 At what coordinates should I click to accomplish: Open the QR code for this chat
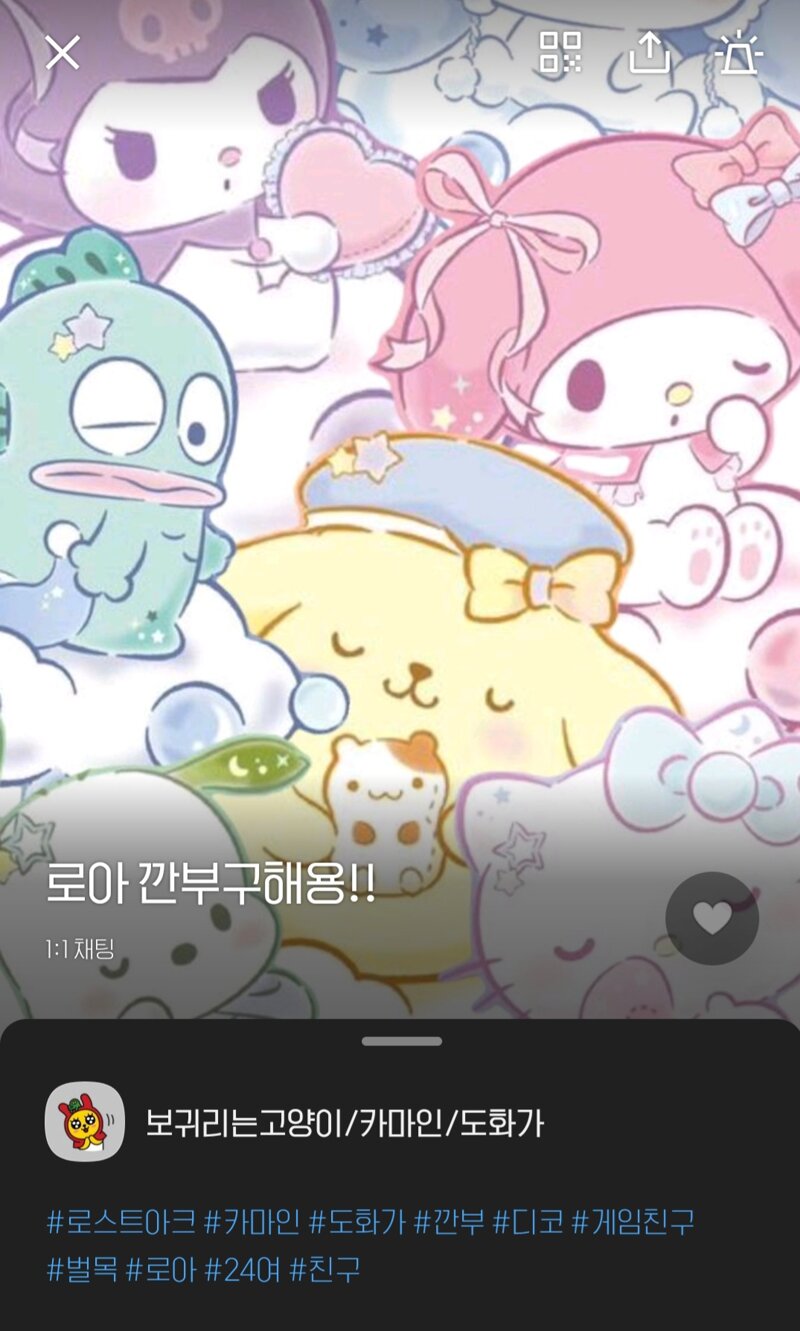(x=560, y=53)
